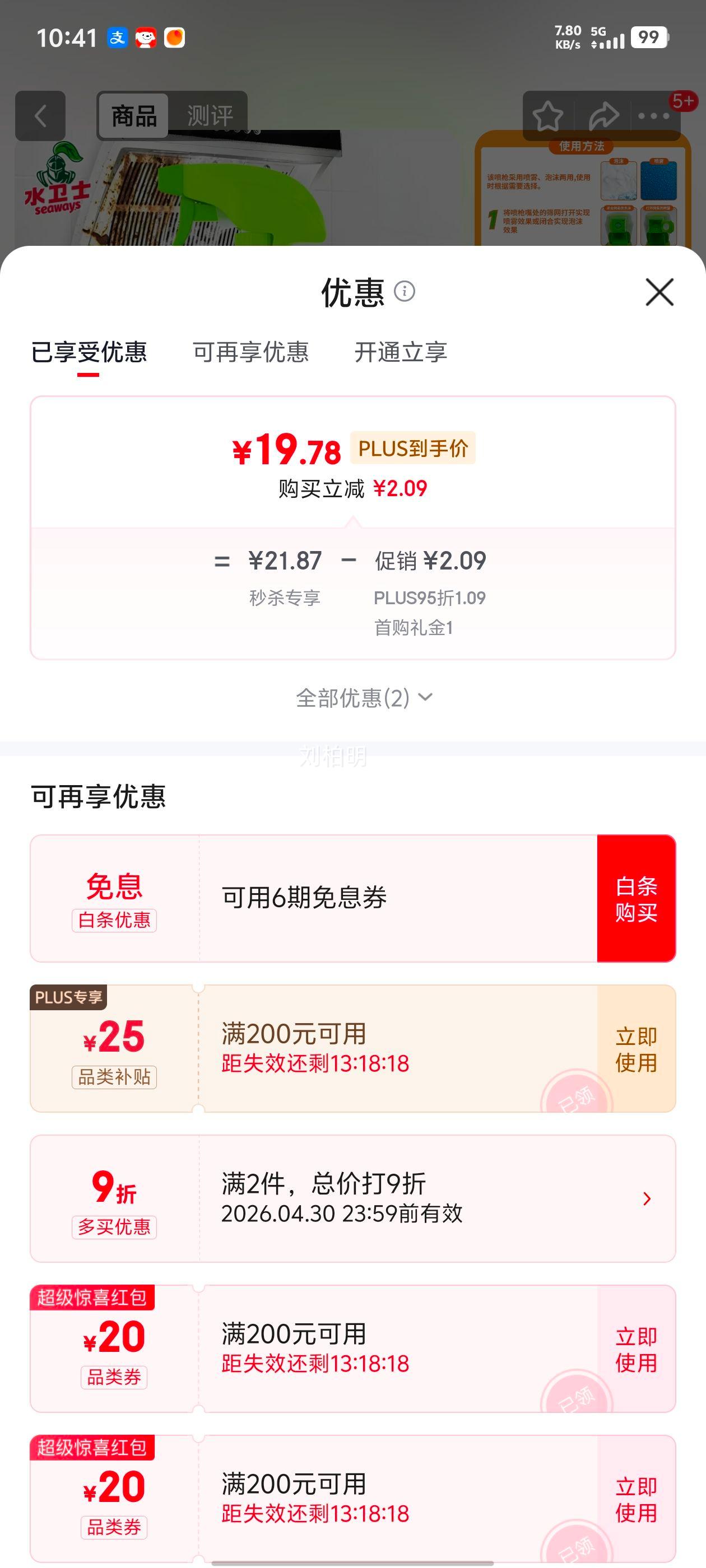Tap the back arrow at top left
This screenshot has width=706, height=1568.
pos(41,116)
